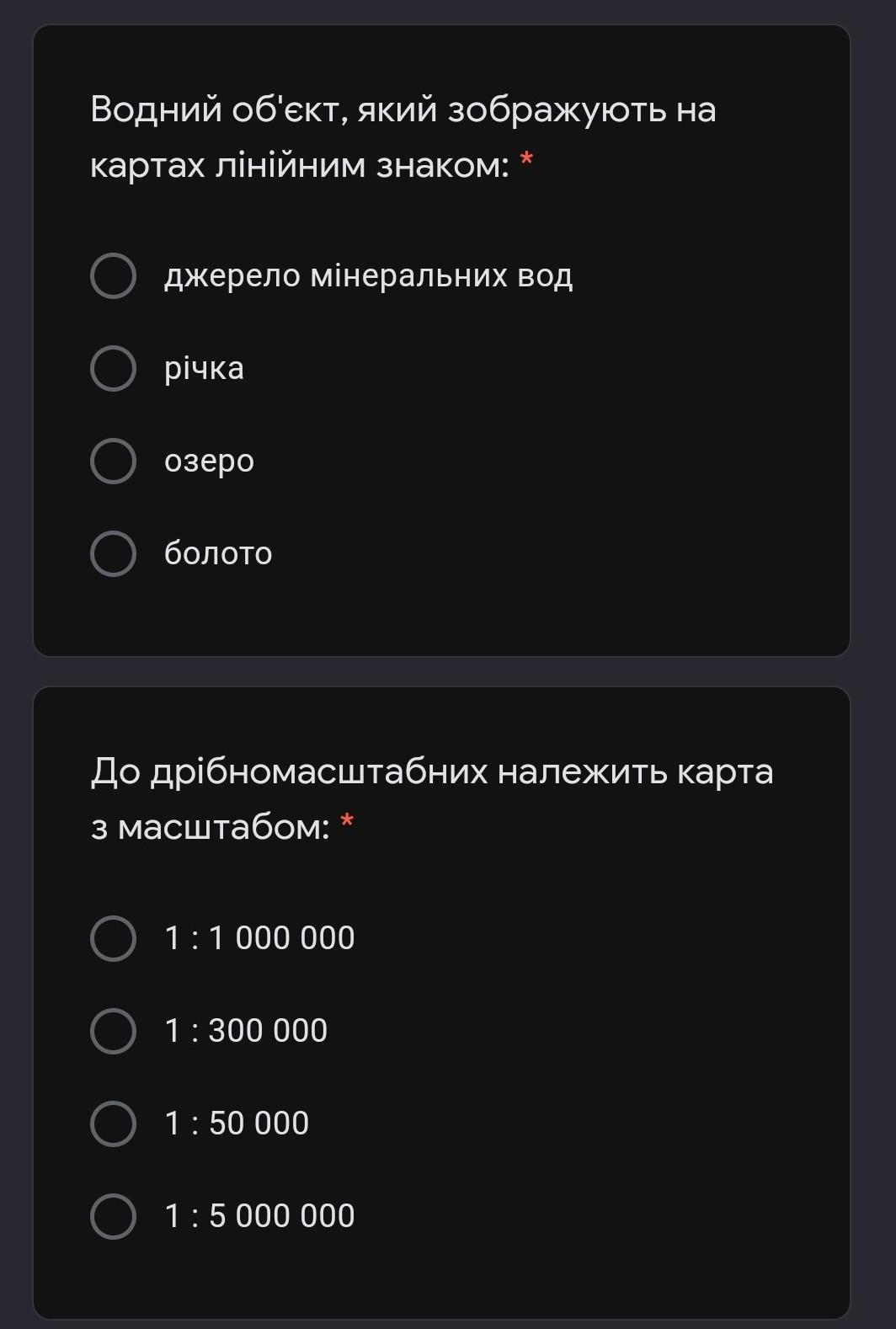The image size is (896, 1329).
Task: Pick the 'озеро' radio button
Action: tap(113, 461)
